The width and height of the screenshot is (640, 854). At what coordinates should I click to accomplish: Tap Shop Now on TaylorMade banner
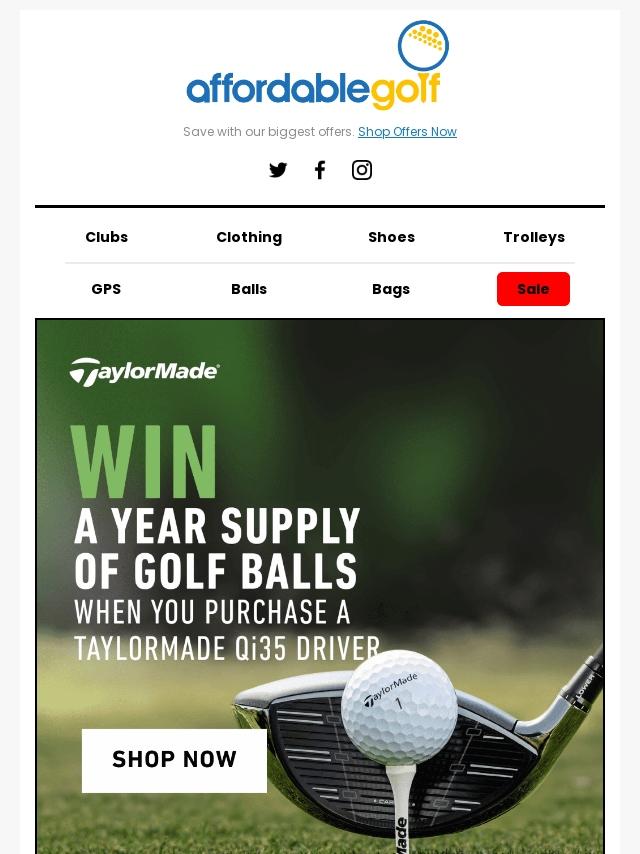[x=174, y=760]
